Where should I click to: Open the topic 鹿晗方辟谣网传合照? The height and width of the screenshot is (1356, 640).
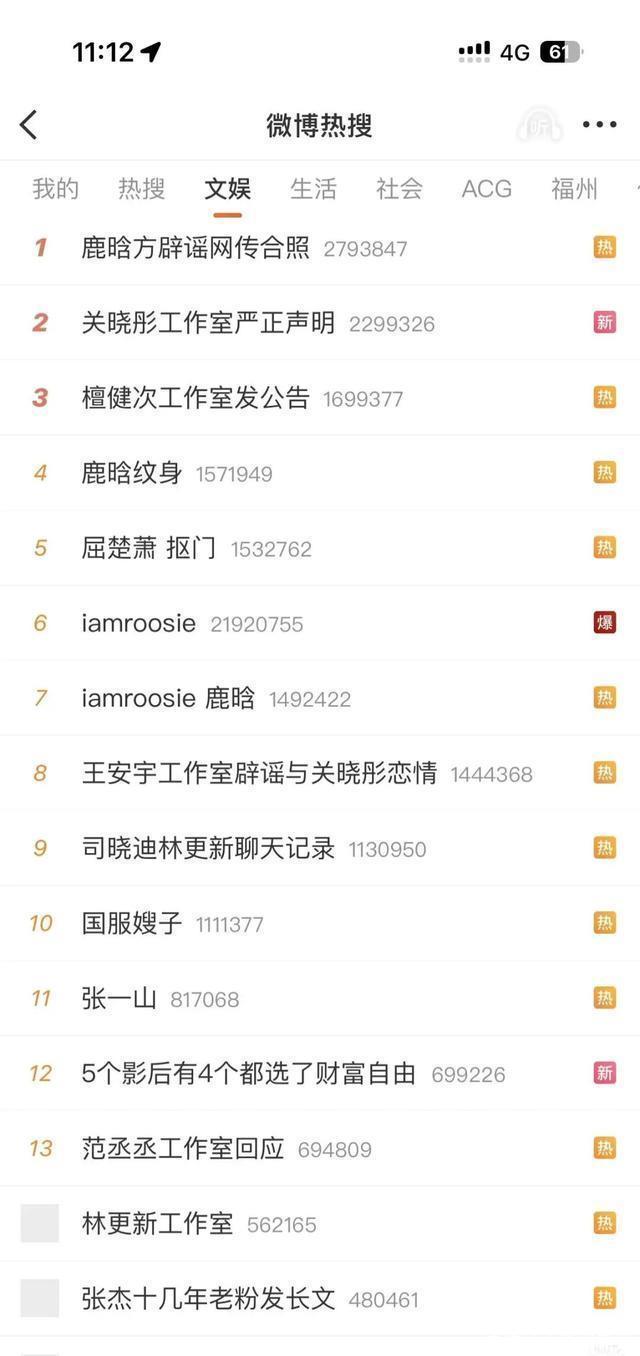(x=196, y=247)
